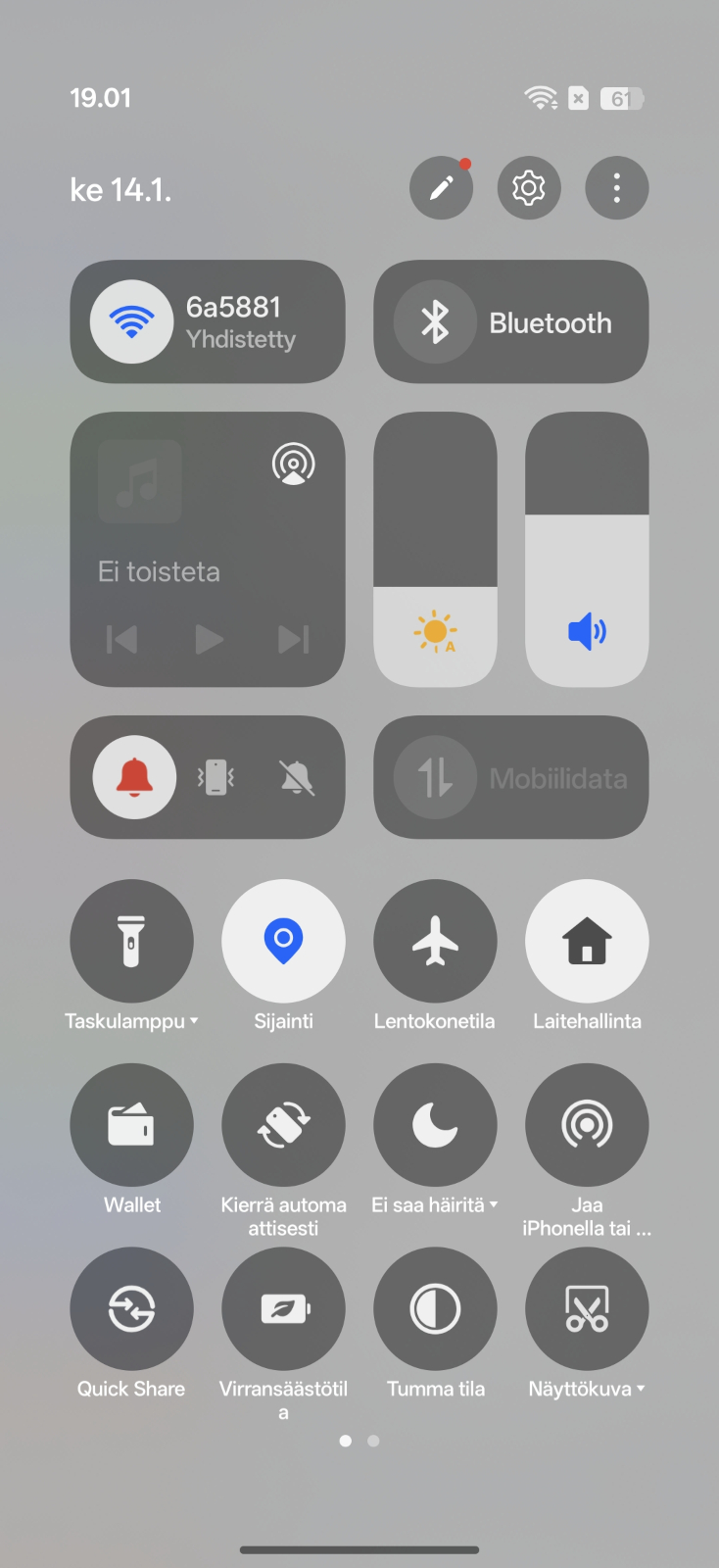This screenshot has width=719, height=1568.
Task: Open Wallet tile
Action: click(131, 1124)
